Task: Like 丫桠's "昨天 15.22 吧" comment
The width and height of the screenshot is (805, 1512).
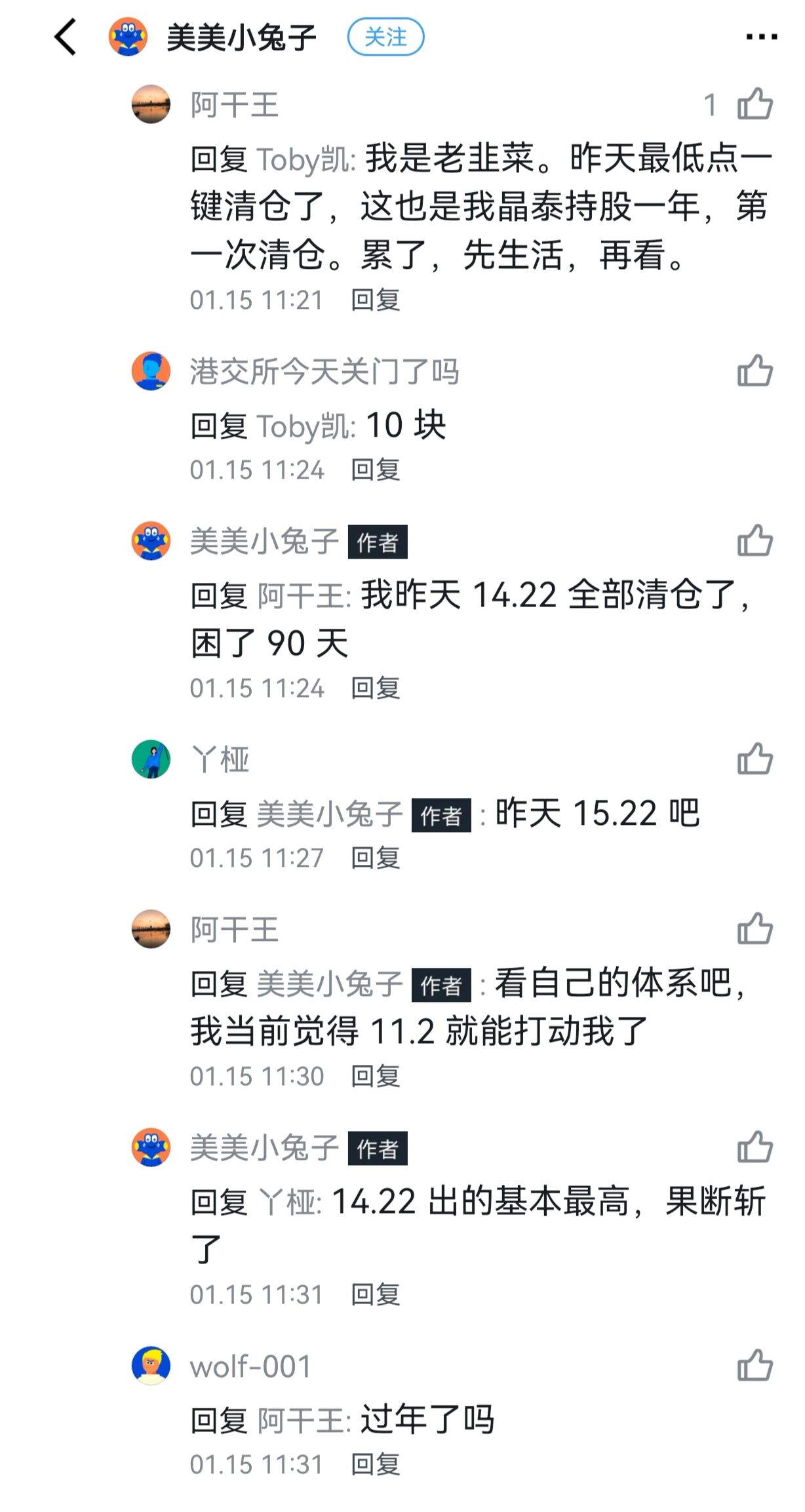Action: [755, 760]
